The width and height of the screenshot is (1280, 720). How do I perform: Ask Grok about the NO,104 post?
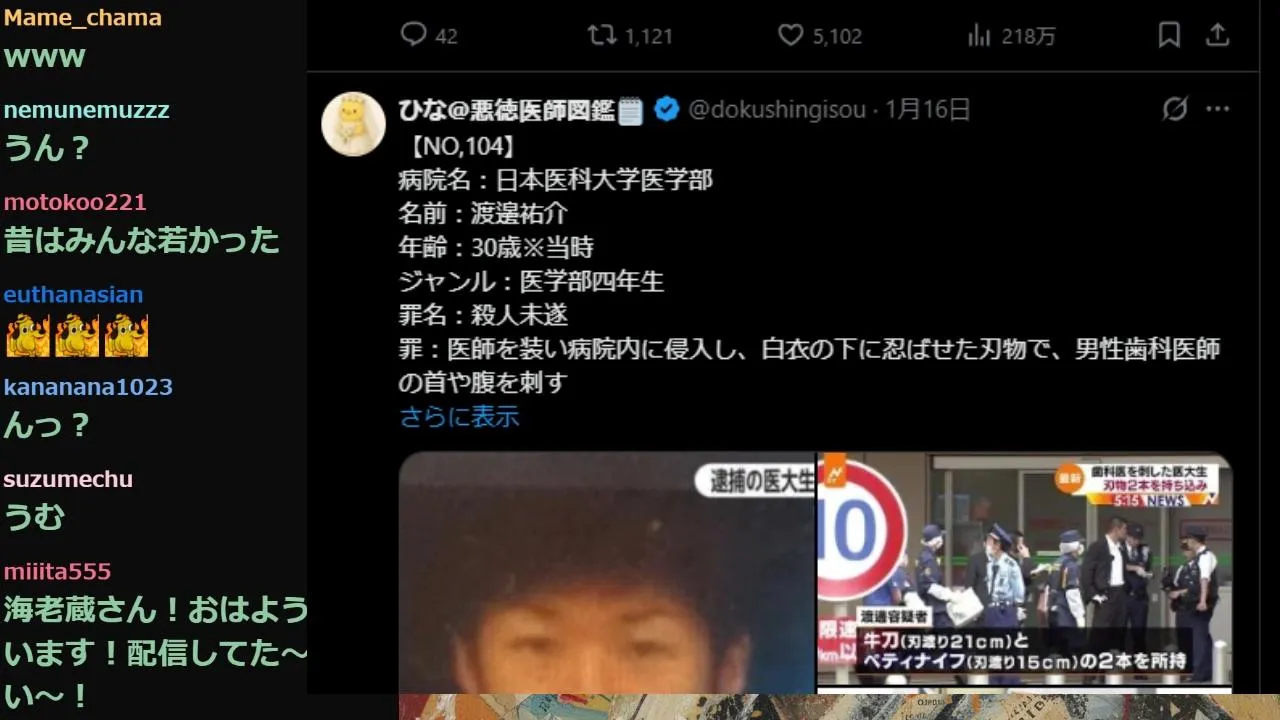pos(1175,109)
